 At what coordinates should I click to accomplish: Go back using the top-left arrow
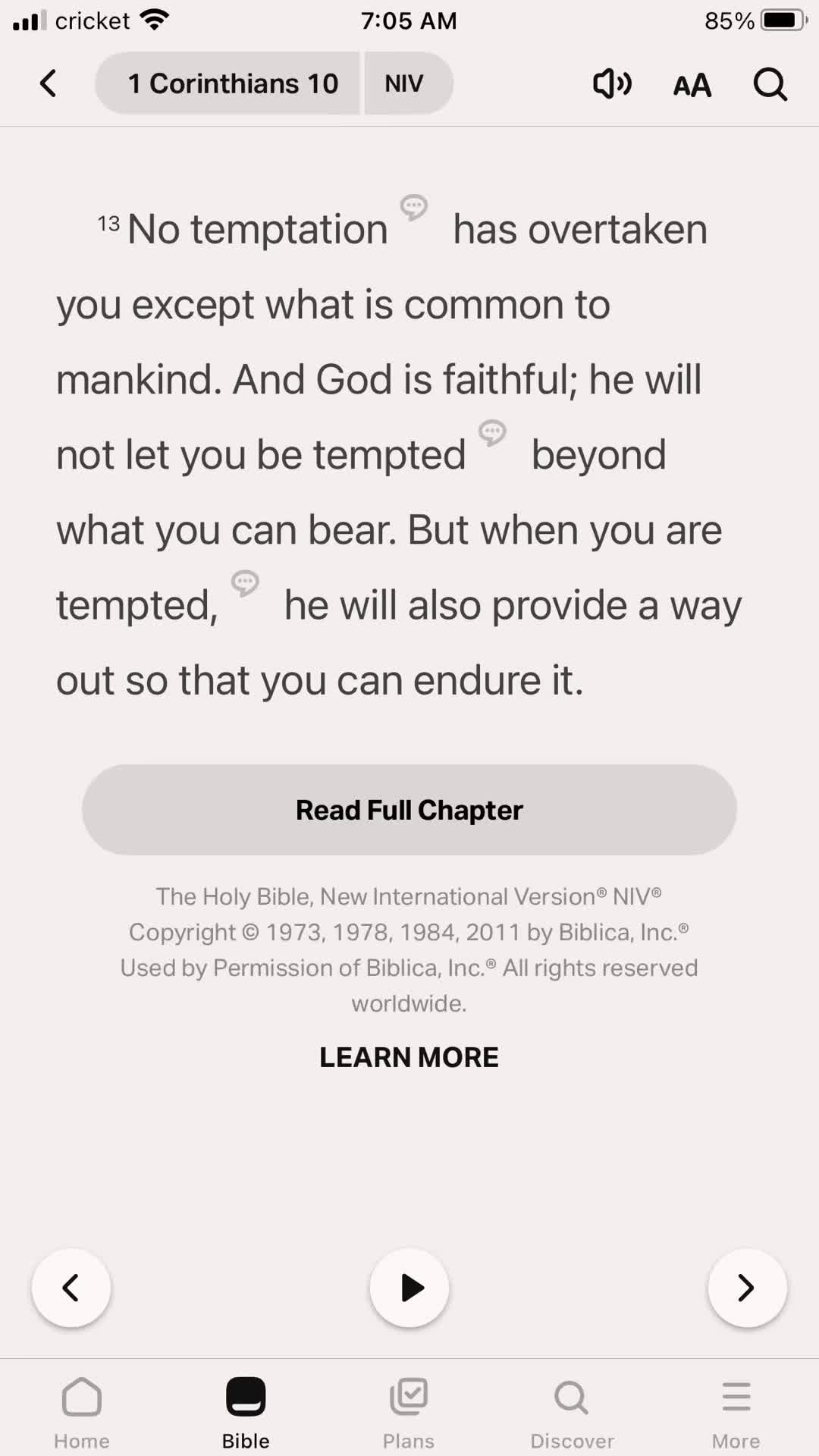[49, 83]
